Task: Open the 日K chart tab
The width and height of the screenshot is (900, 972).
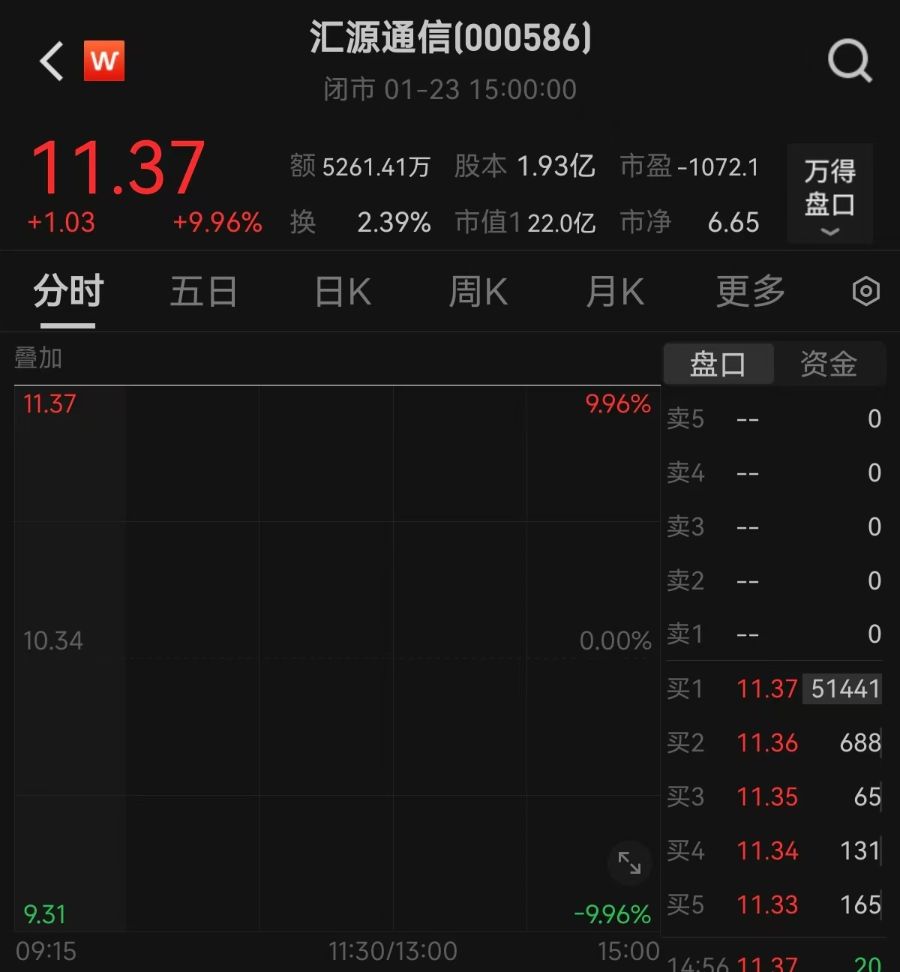Action: point(342,292)
